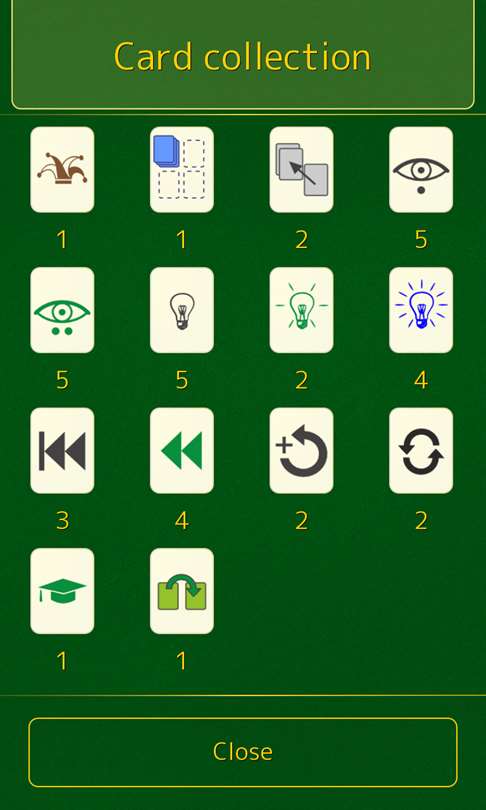Pick the green glowing lightbulb card
Screen dimensions: 486x810
[x=301, y=310]
